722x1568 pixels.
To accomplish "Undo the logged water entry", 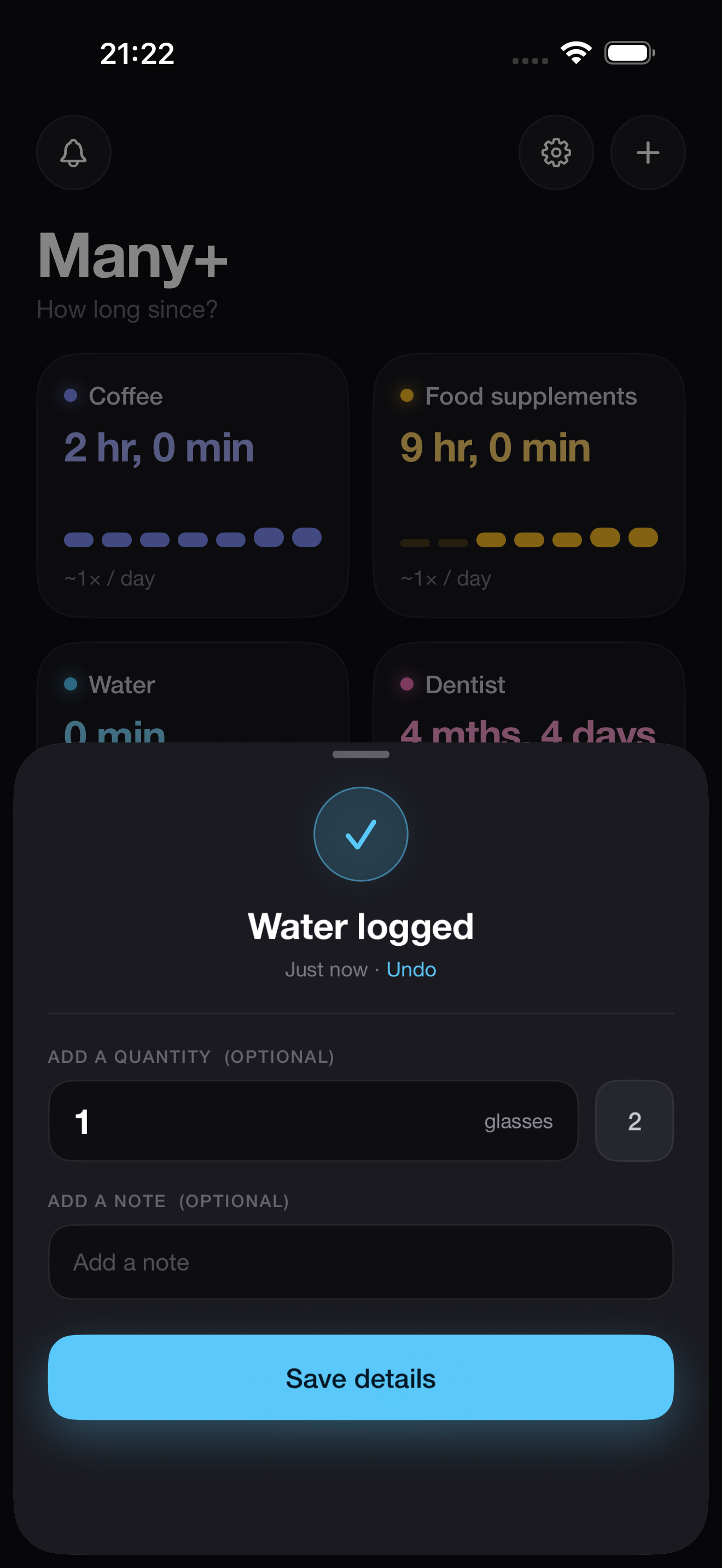I will click(411, 969).
